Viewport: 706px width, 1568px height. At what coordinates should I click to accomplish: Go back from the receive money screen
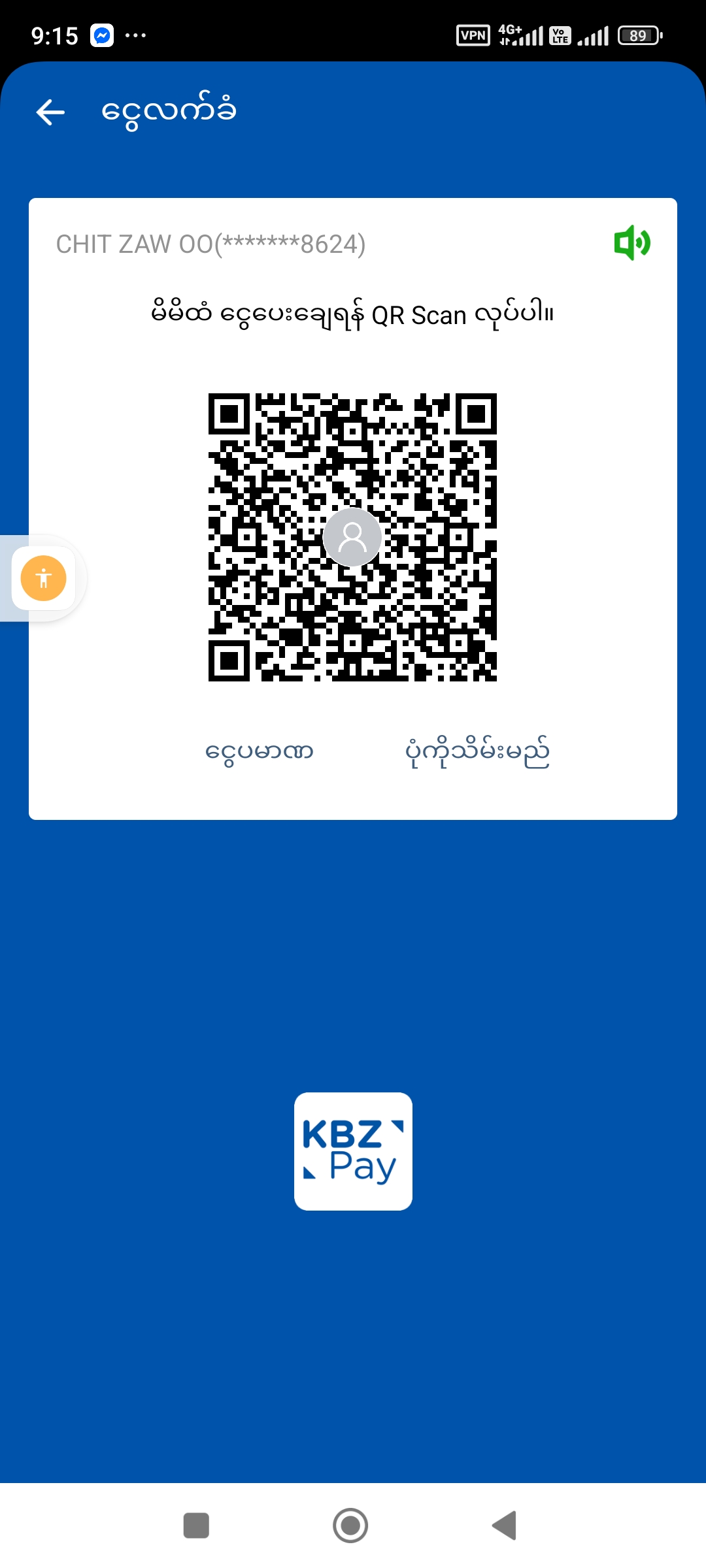click(50, 112)
